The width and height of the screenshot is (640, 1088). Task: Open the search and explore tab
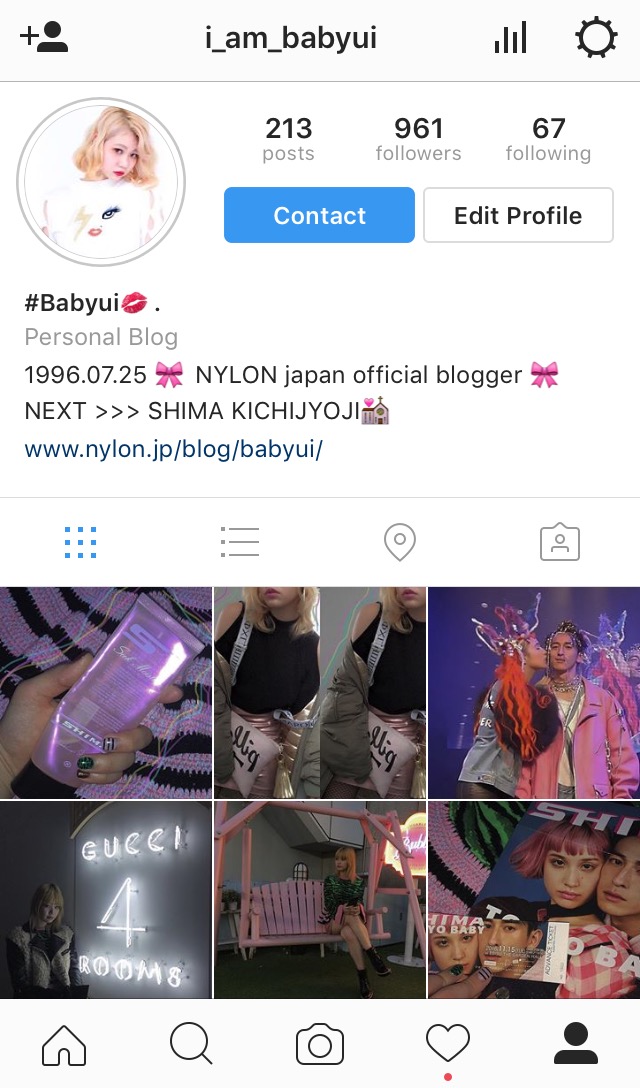[x=191, y=1045]
